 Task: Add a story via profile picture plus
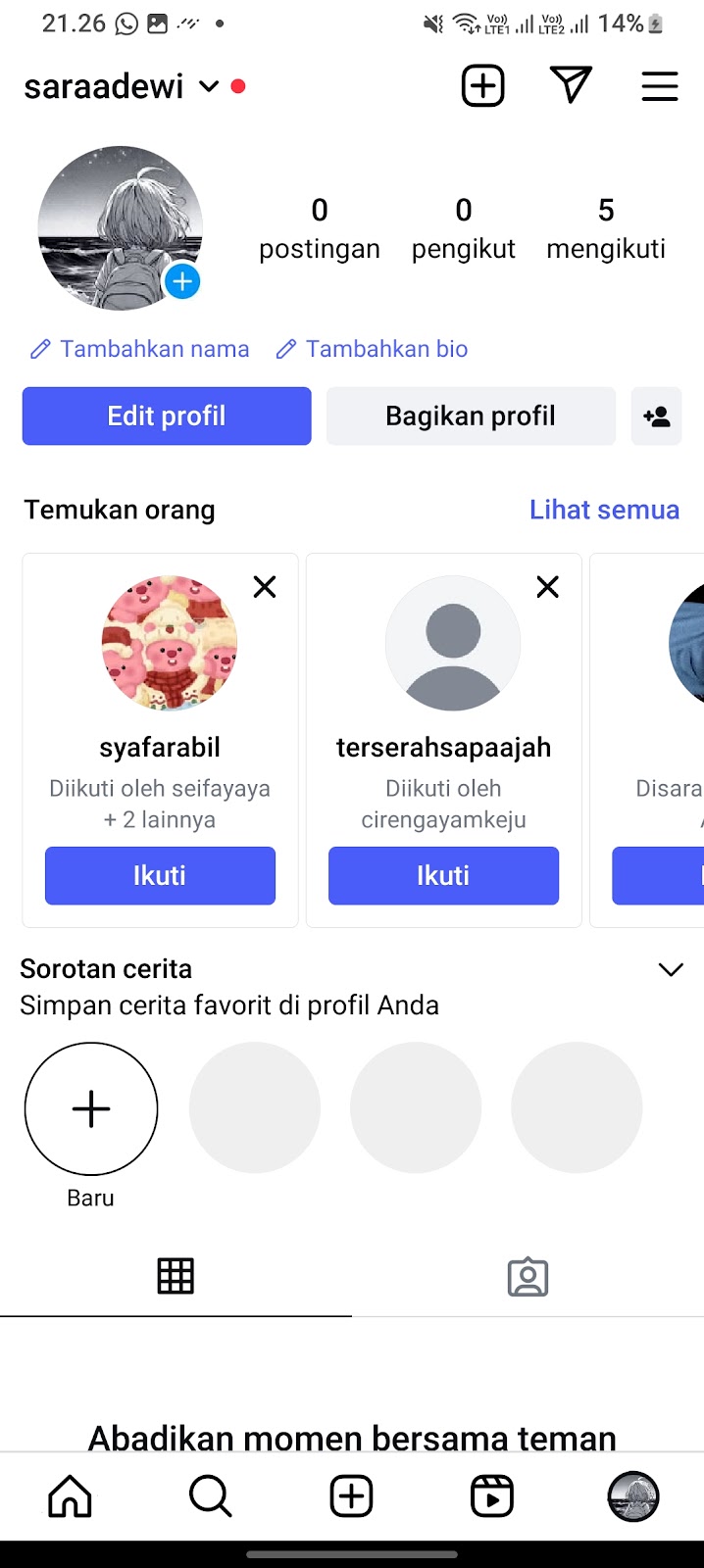point(182,282)
